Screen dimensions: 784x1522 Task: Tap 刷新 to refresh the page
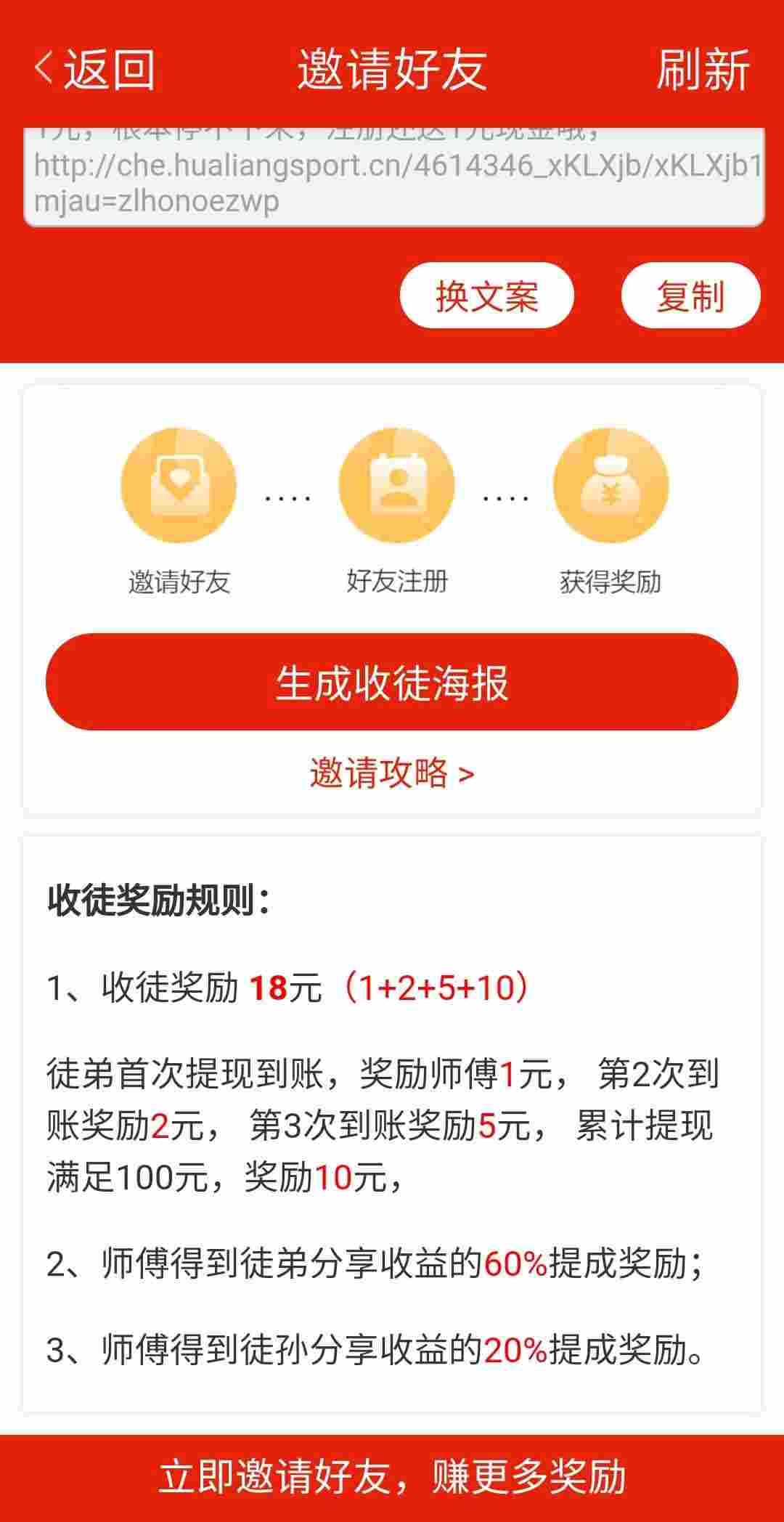(703, 70)
